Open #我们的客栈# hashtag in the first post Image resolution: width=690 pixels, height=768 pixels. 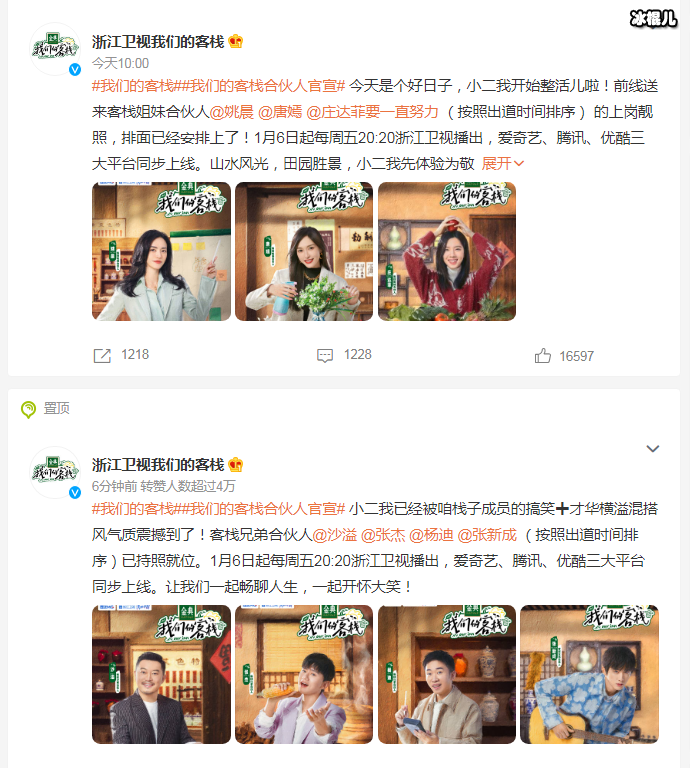click(134, 86)
